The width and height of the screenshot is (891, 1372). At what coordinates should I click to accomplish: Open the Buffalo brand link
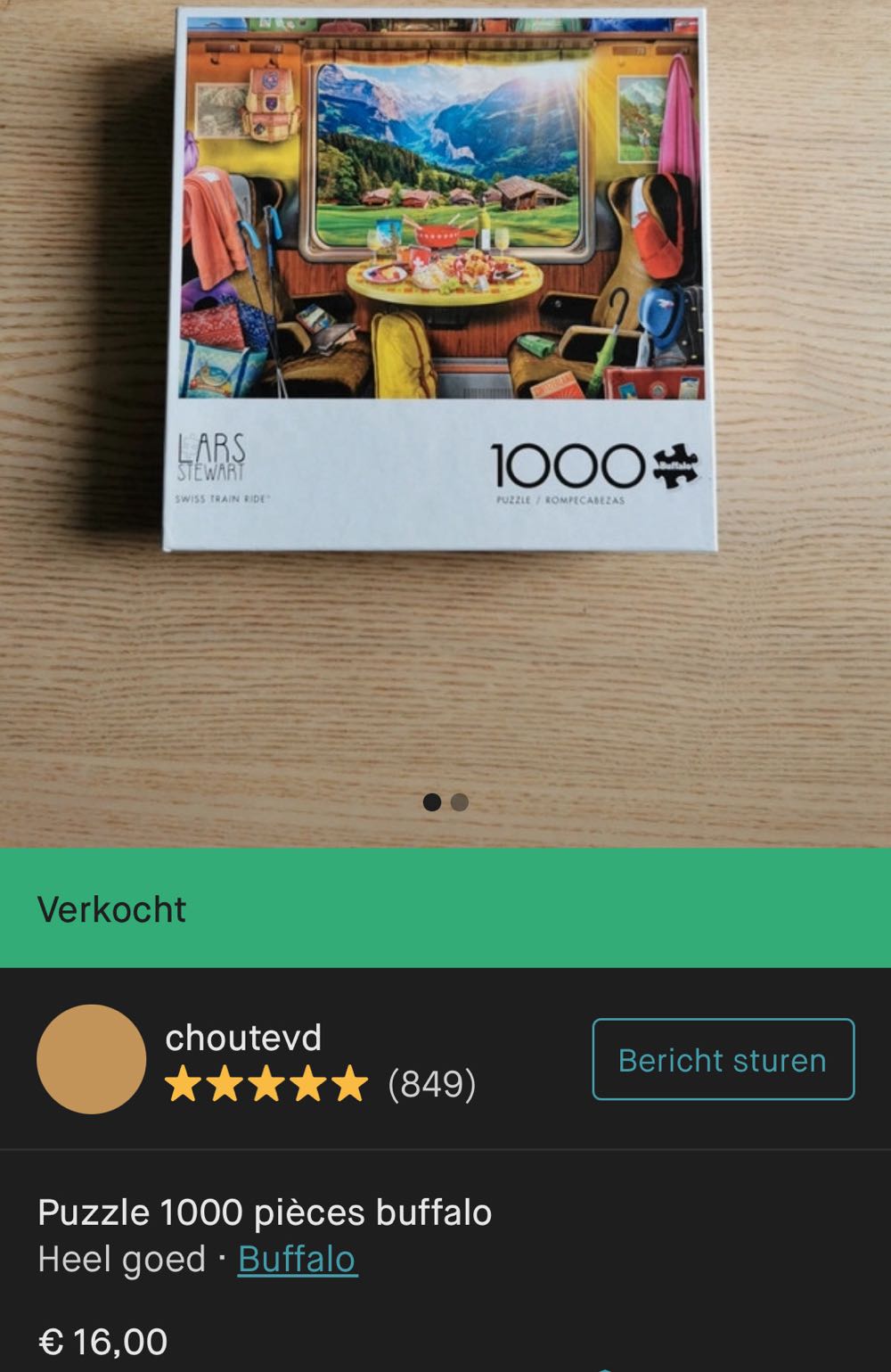tap(298, 1259)
